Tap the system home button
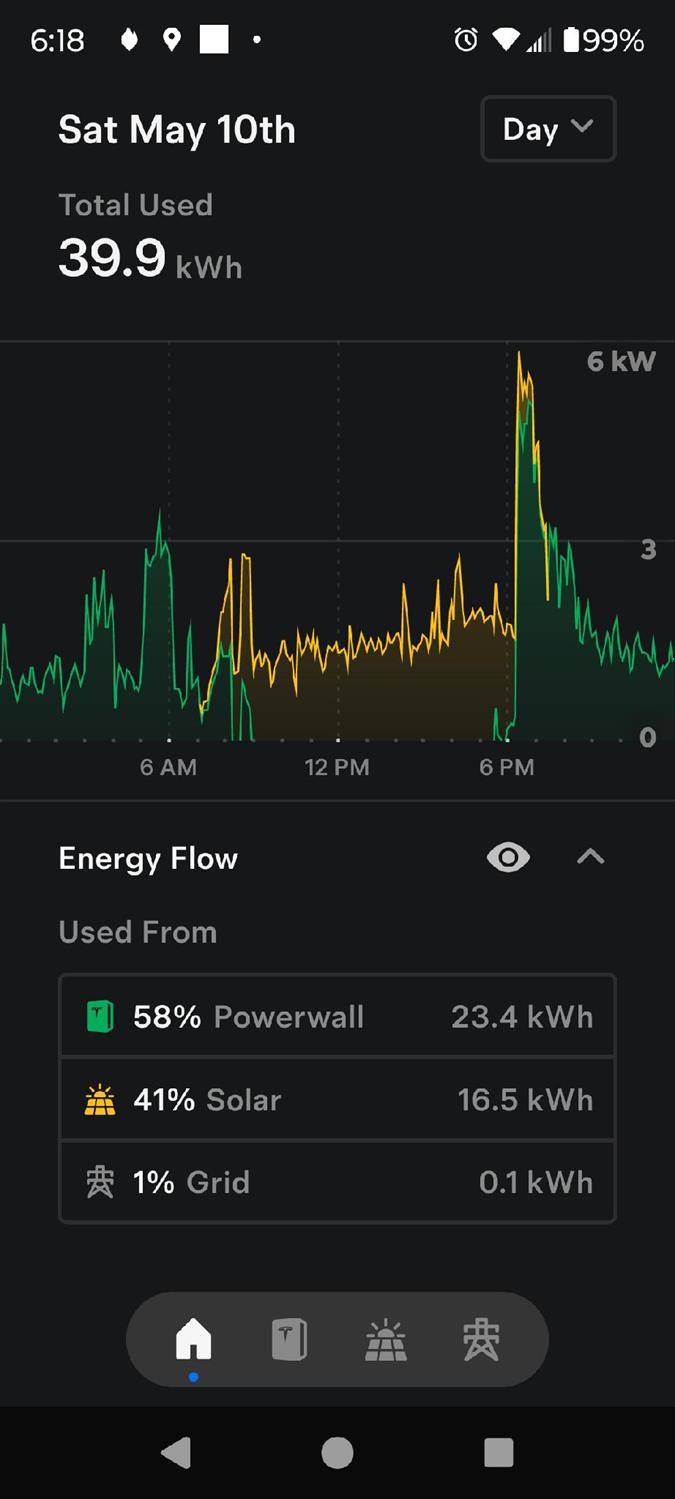The height and width of the screenshot is (1499, 675). coord(337,1452)
